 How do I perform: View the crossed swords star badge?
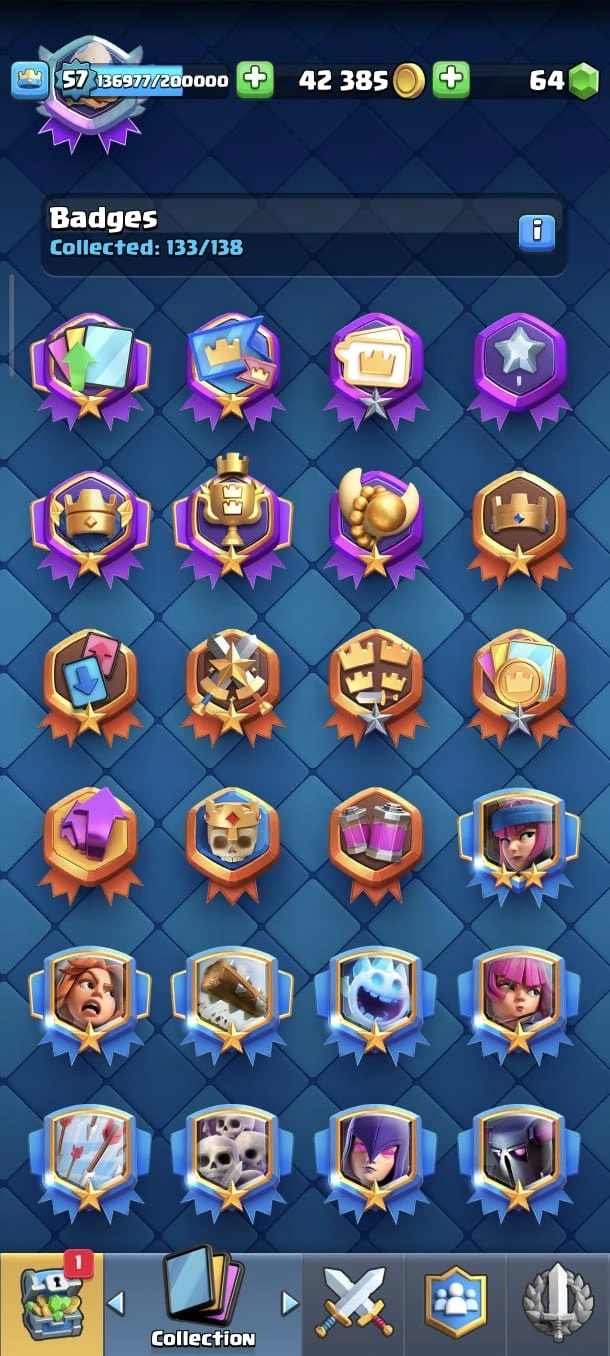232,675
